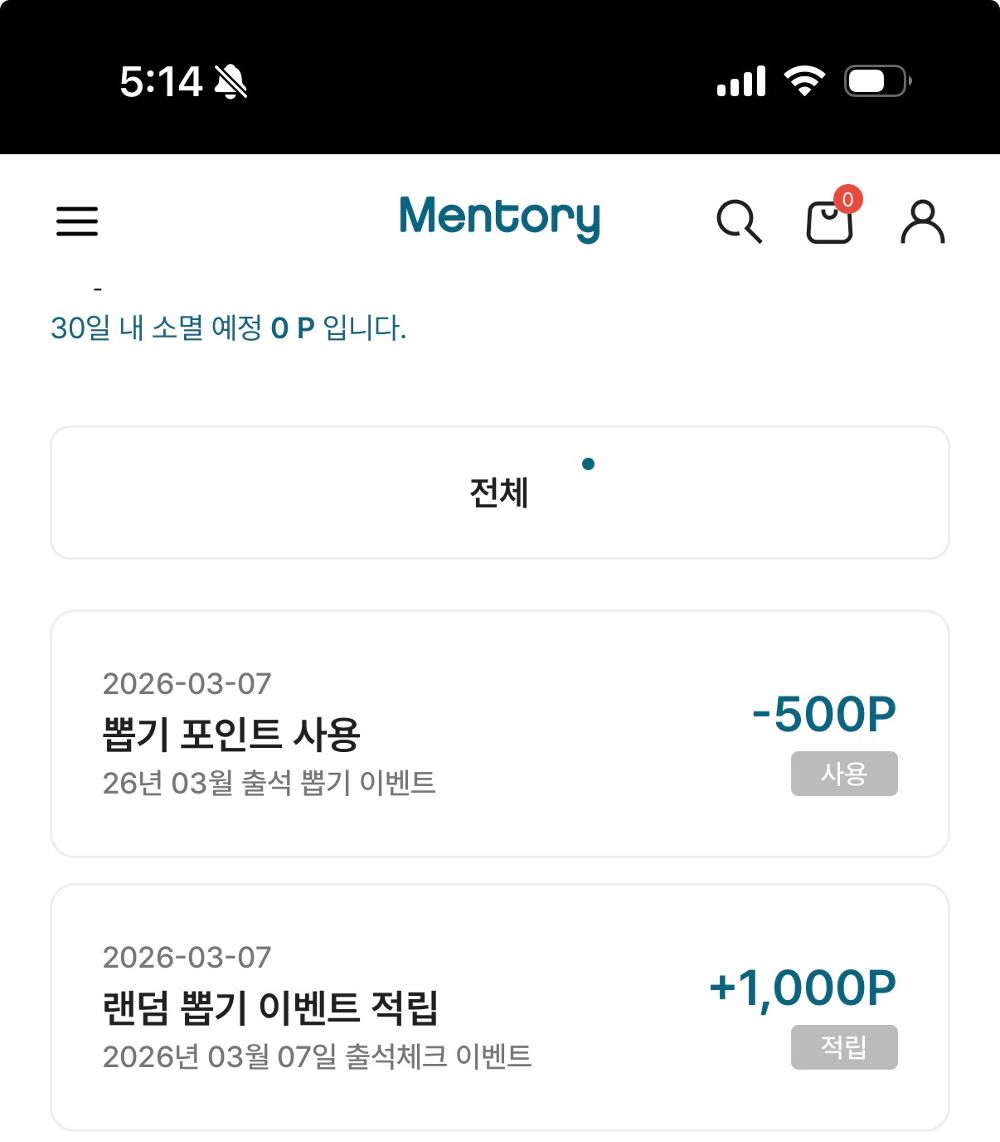Tap the red 0 badge on the bag

(847, 199)
